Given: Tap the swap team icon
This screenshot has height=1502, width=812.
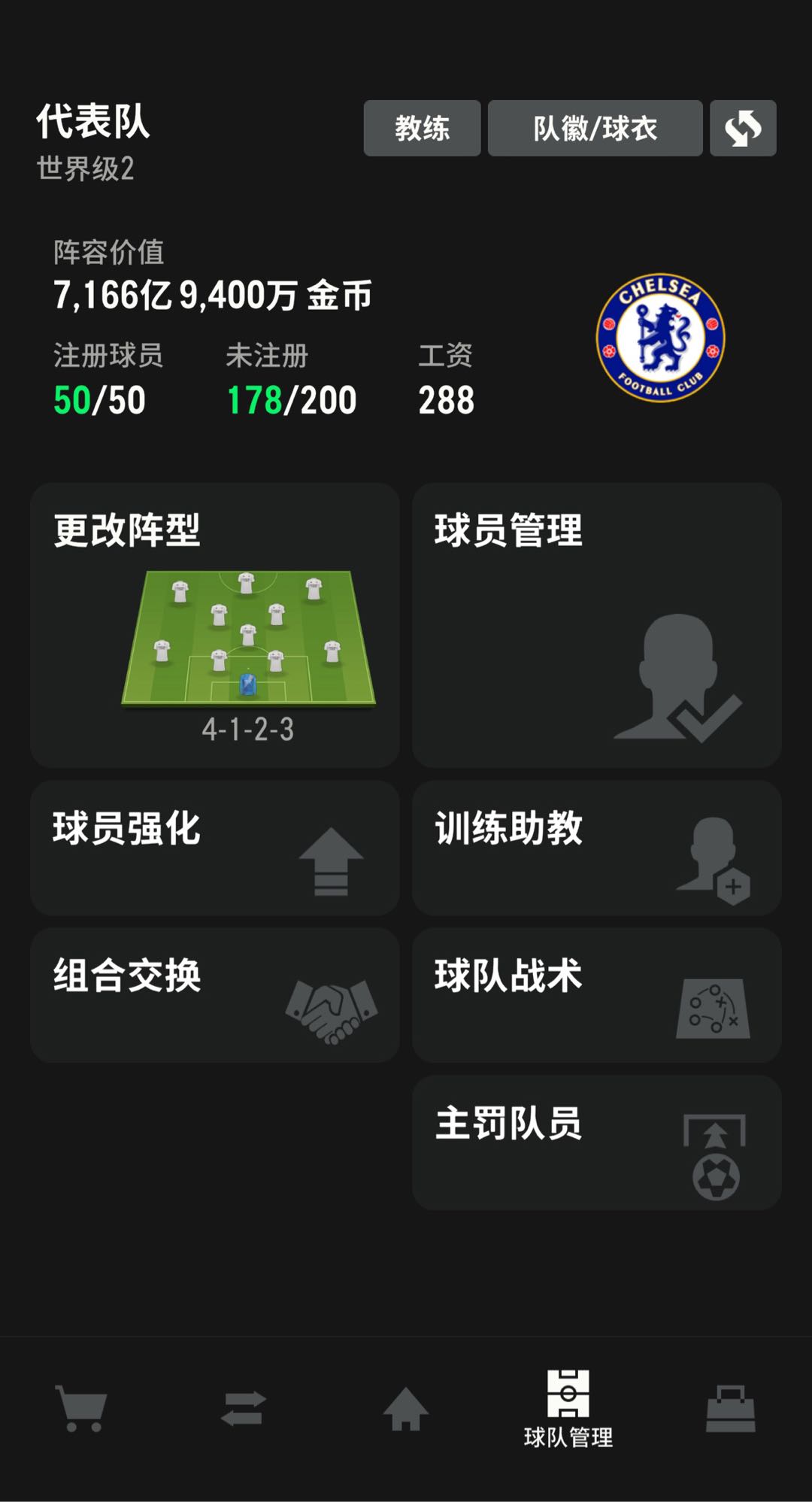Looking at the screenshot, I should click(x=743, y=128).
